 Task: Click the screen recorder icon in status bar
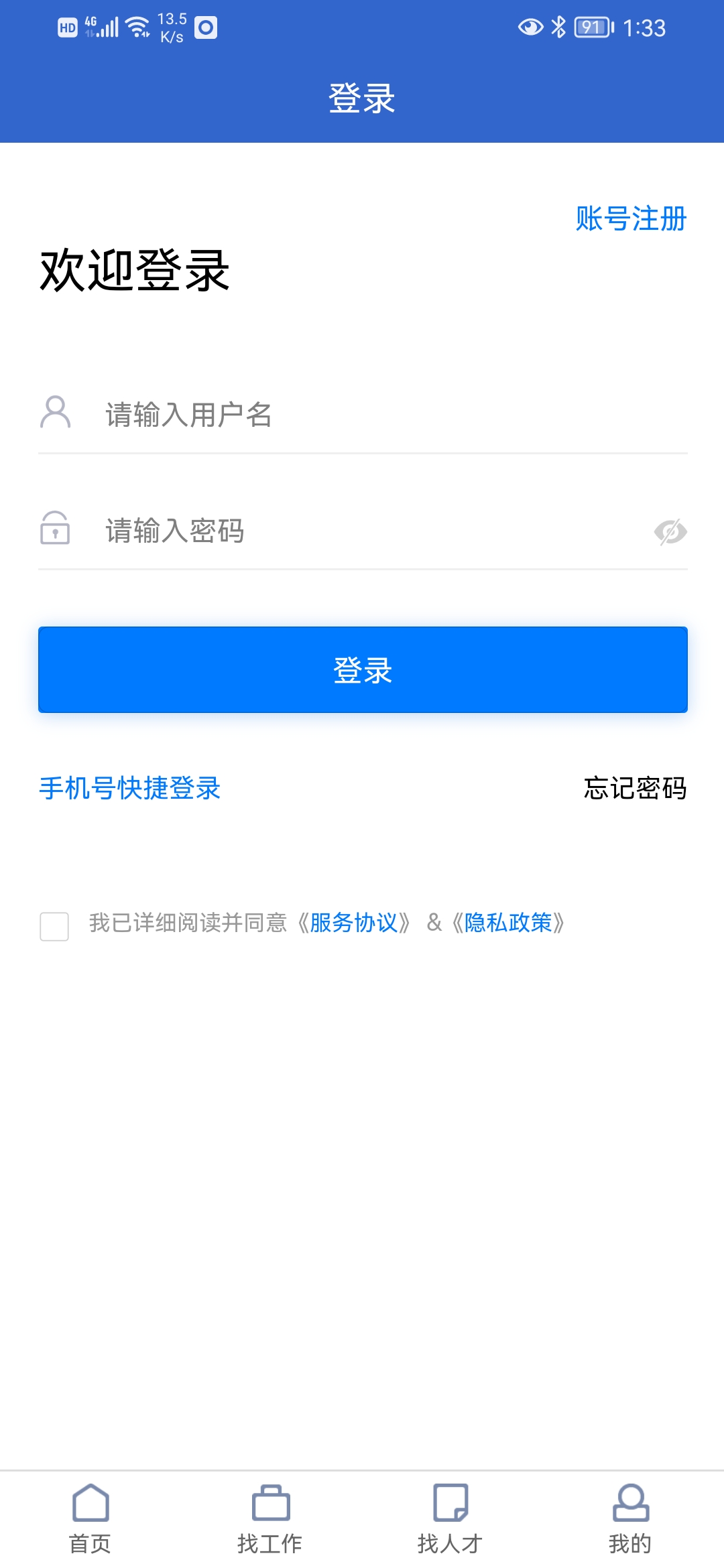pos(206,27)
